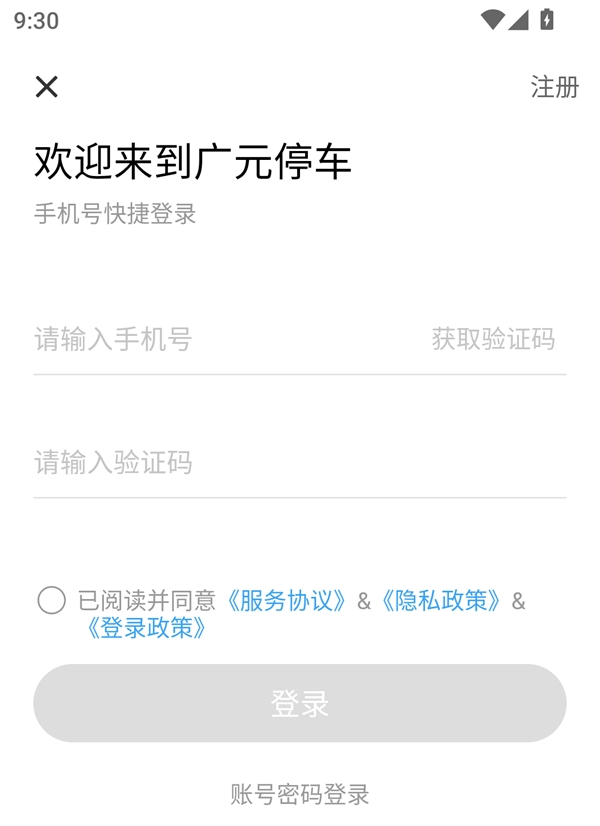Focus the 请输入手机号 phone number field
The width and height of the screenshot is (600, 826).
click(x=220, y=339)
